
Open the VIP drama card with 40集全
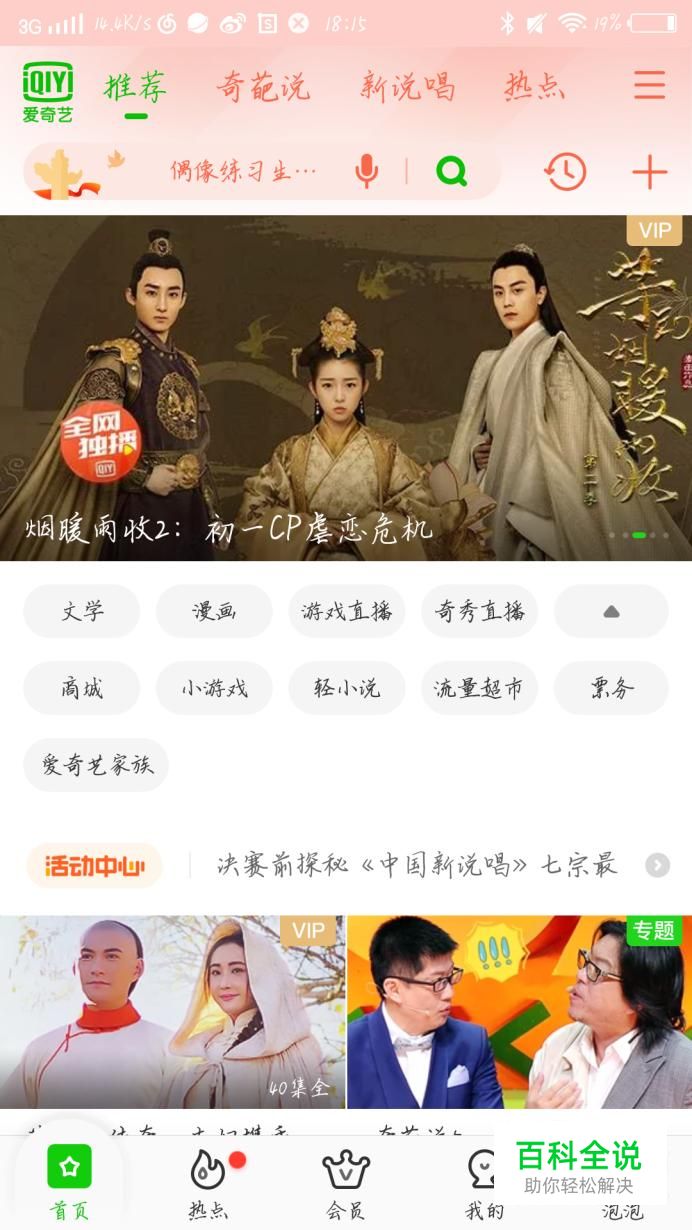point(172,1010)
